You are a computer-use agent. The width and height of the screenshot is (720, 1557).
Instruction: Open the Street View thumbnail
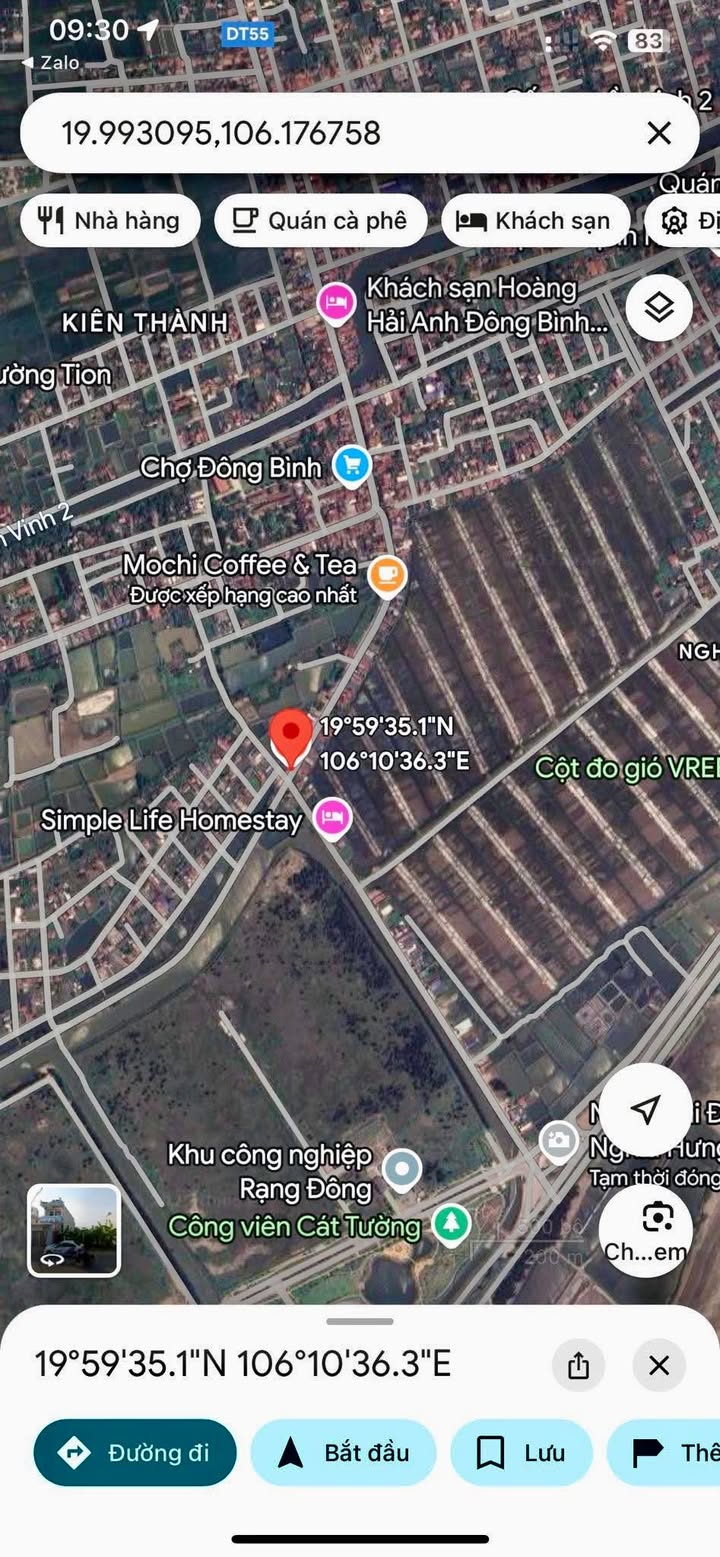(x=74, y=1230)
